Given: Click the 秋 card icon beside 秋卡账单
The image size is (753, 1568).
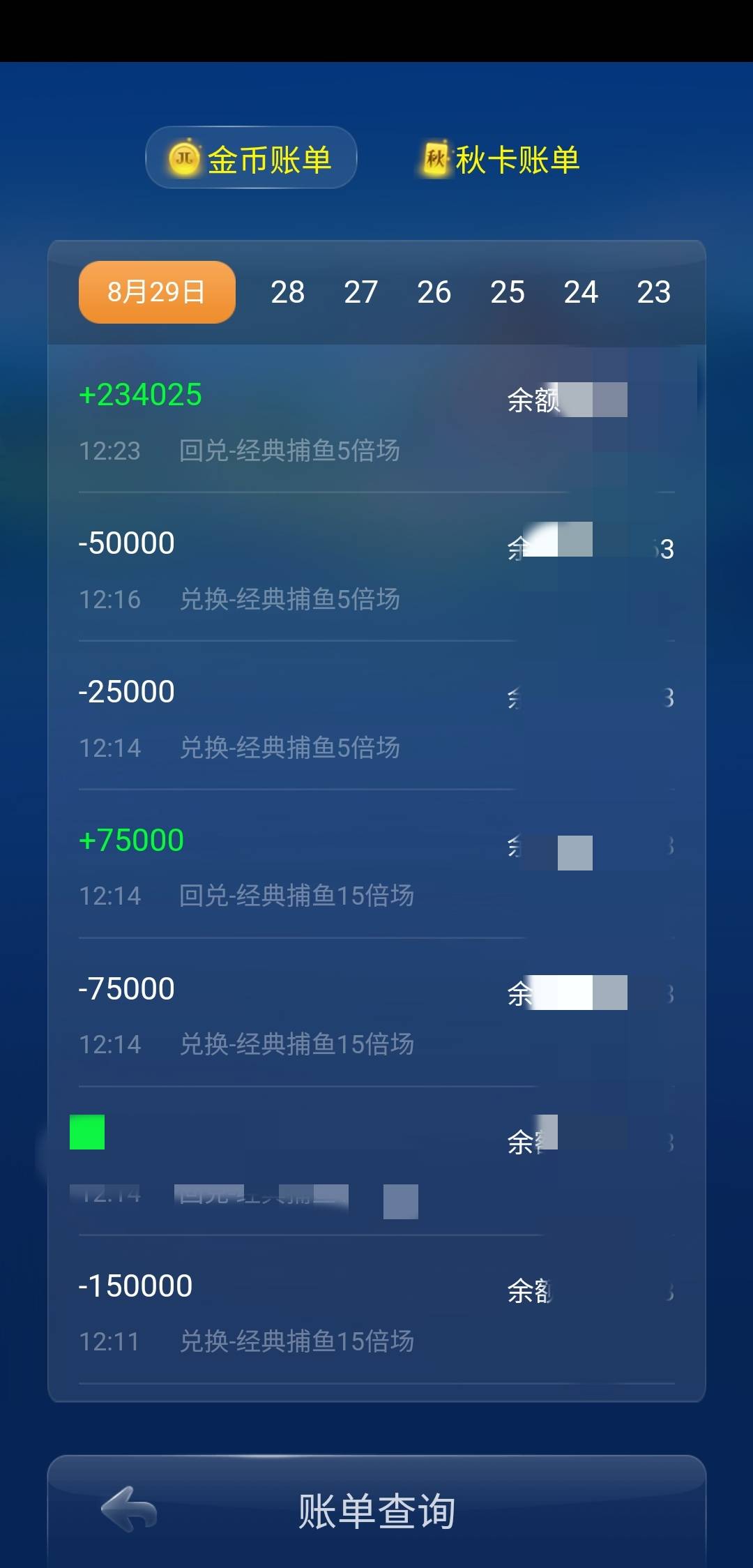Looking at the screenshot, I should coord(434,158).
